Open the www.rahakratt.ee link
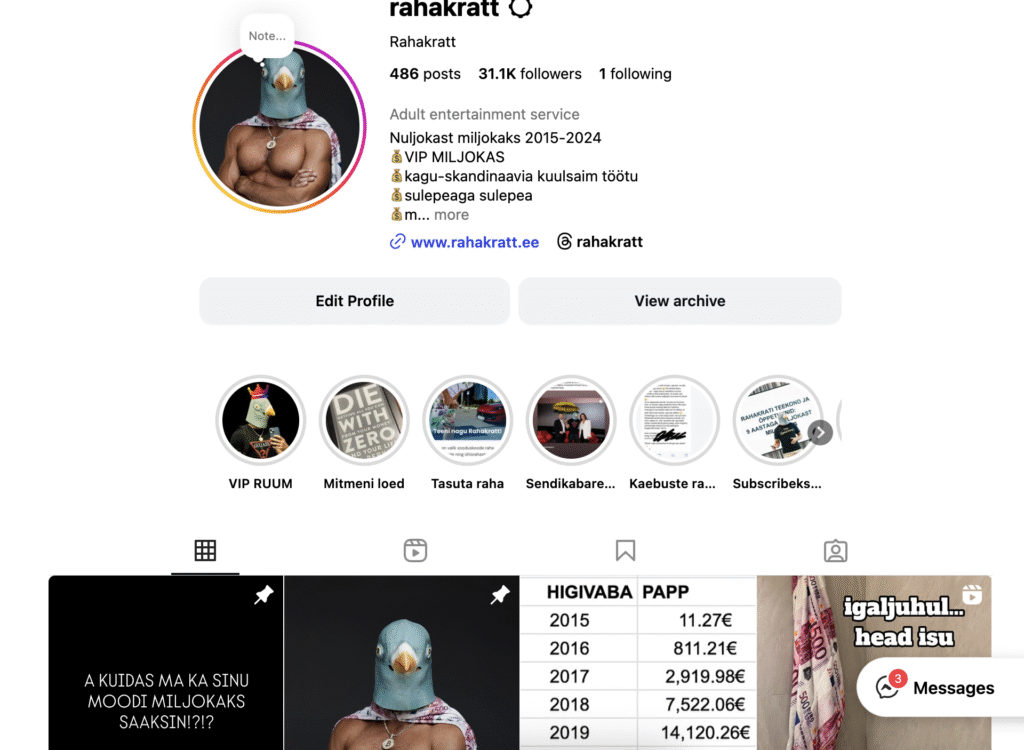The height and width of the screenshot is (750, 1024). (474, 242)
